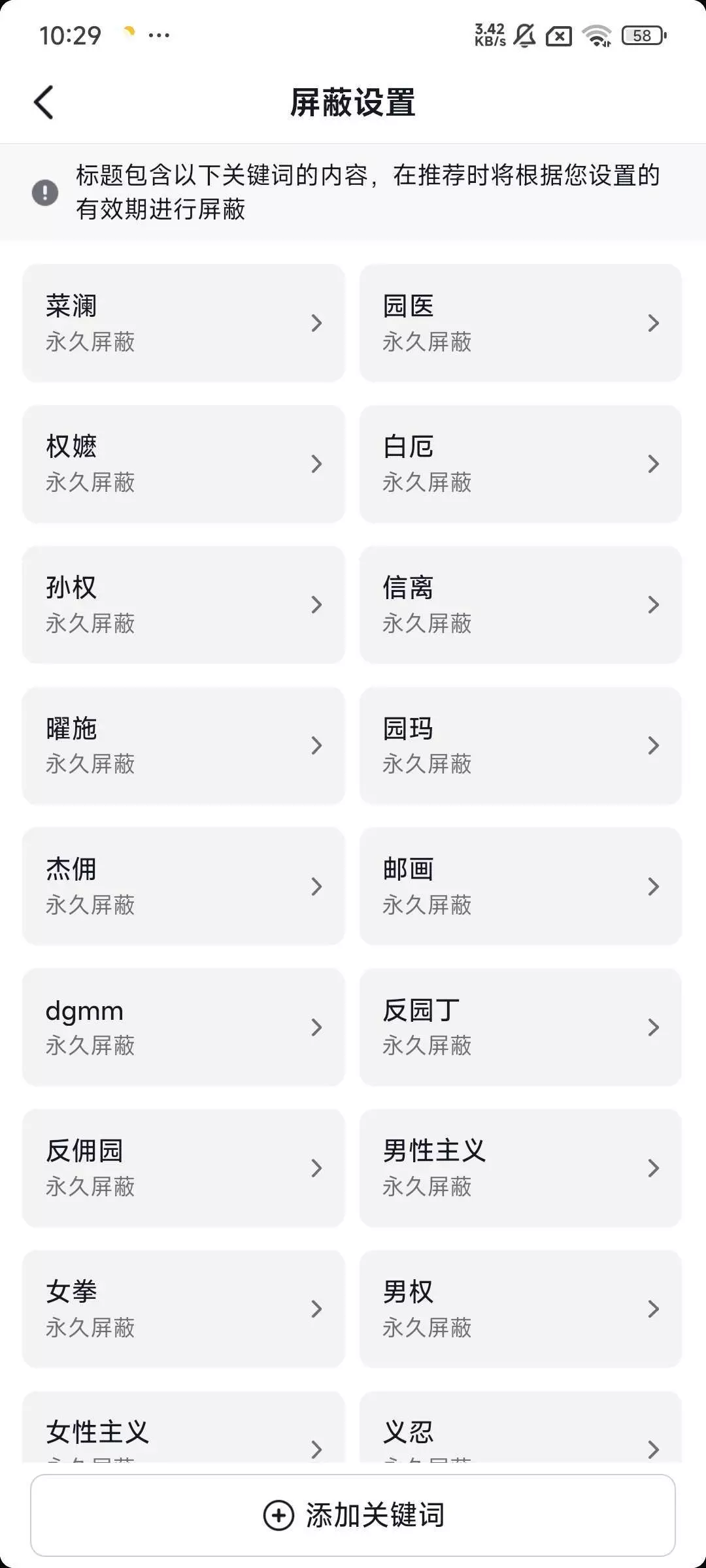Open the 反园丁 keyword settings
This screenshot has height=1568, width=706.
click(520, 1027)
